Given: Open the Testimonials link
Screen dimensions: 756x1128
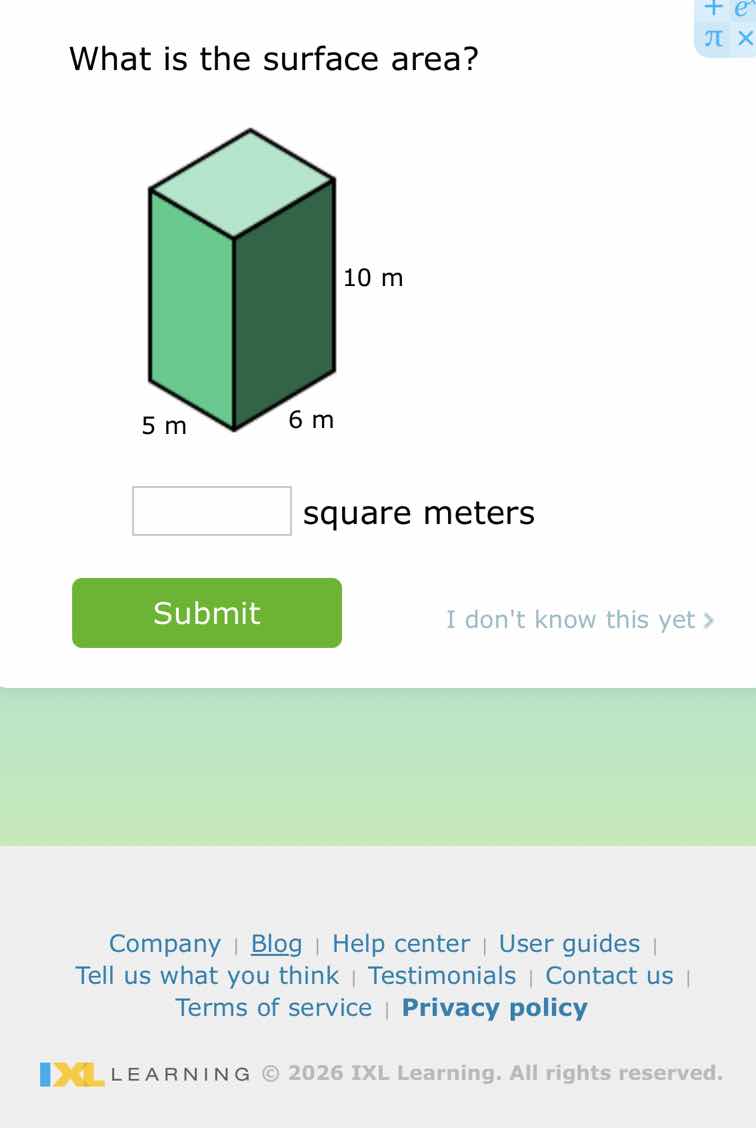Looking at the screenshot, I should pyautogui.click(x=442, y=976).
